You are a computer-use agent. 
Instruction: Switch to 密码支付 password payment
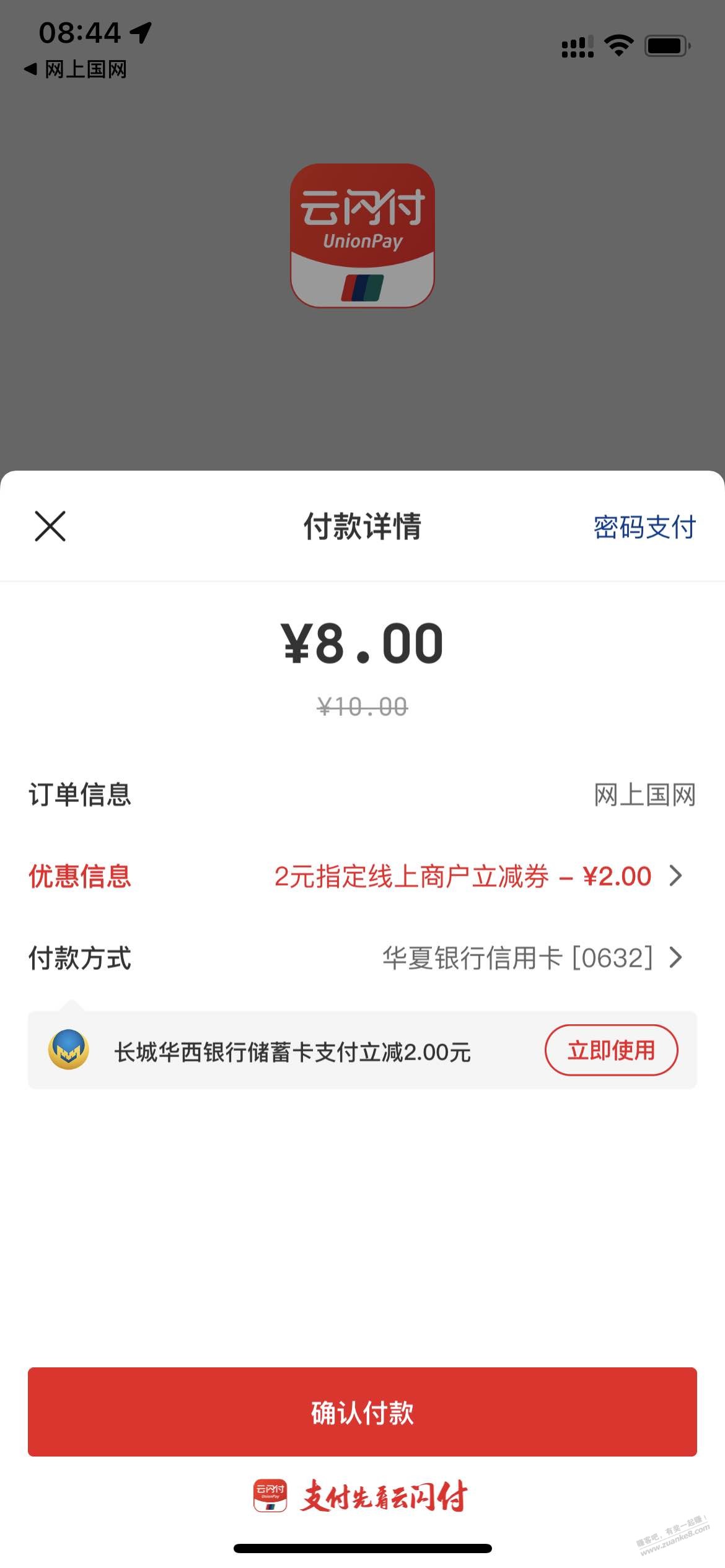pos(644,527)
